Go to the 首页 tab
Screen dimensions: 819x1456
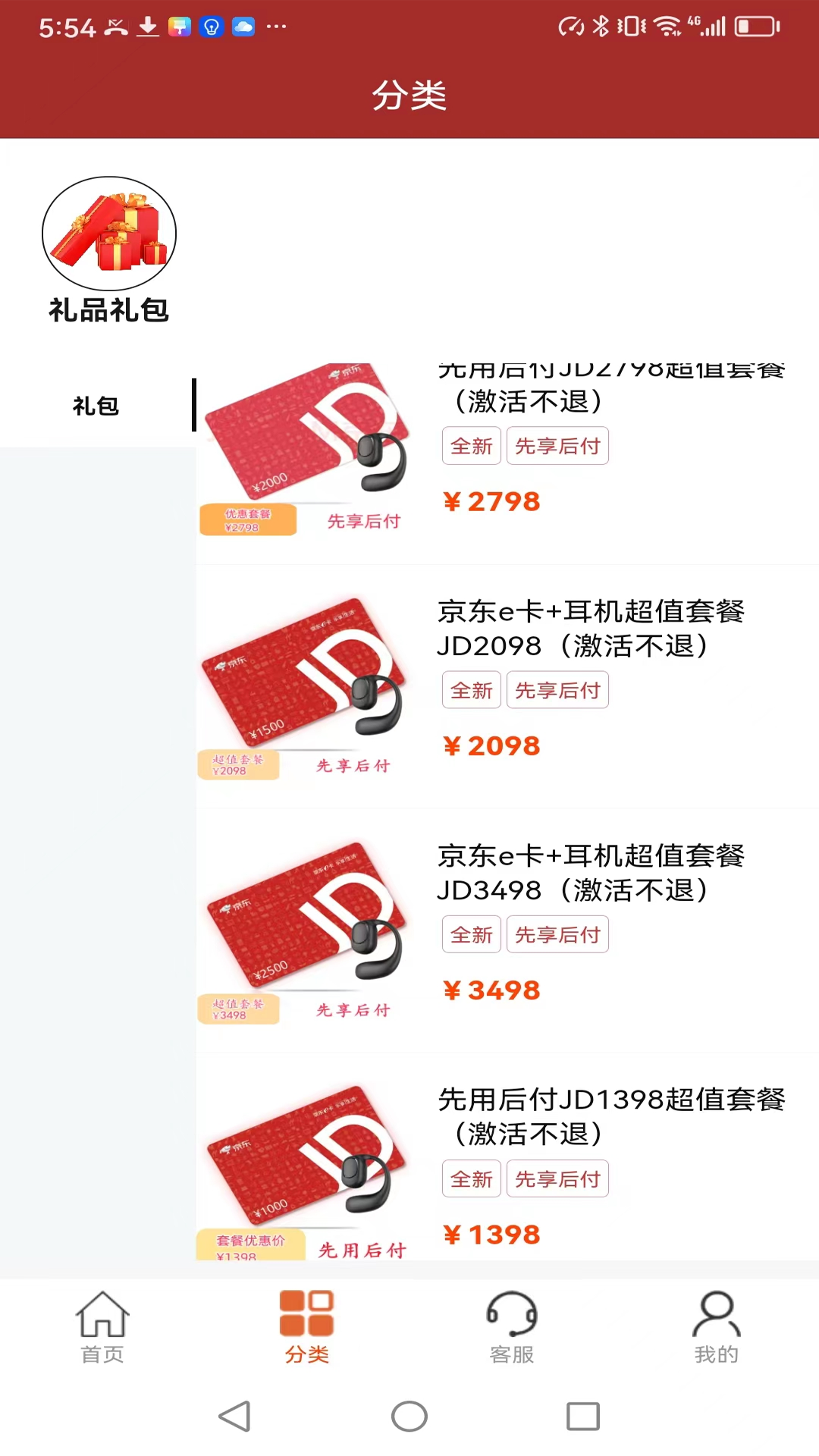pos(102,1327)
